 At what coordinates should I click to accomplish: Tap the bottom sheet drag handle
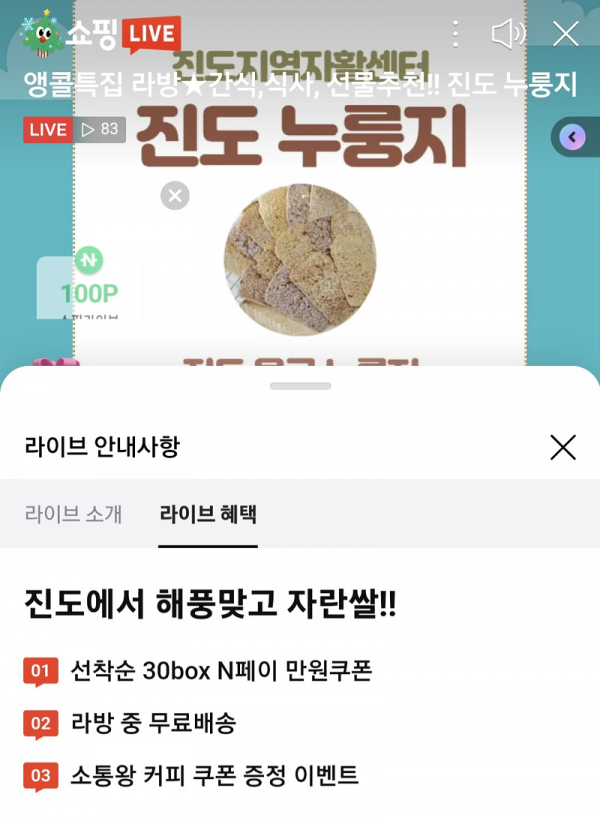click(300, 386)
